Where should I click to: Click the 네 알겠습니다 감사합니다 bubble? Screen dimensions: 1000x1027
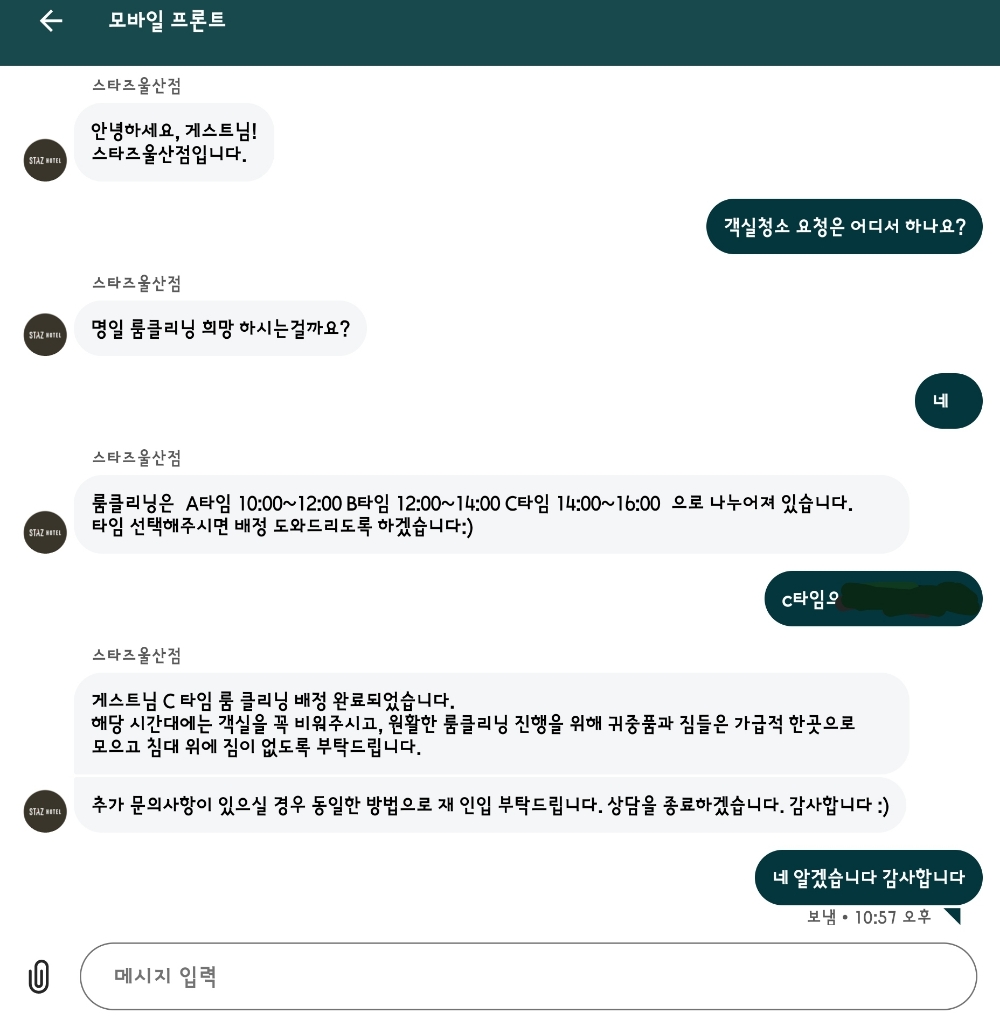tap(869, 877)
